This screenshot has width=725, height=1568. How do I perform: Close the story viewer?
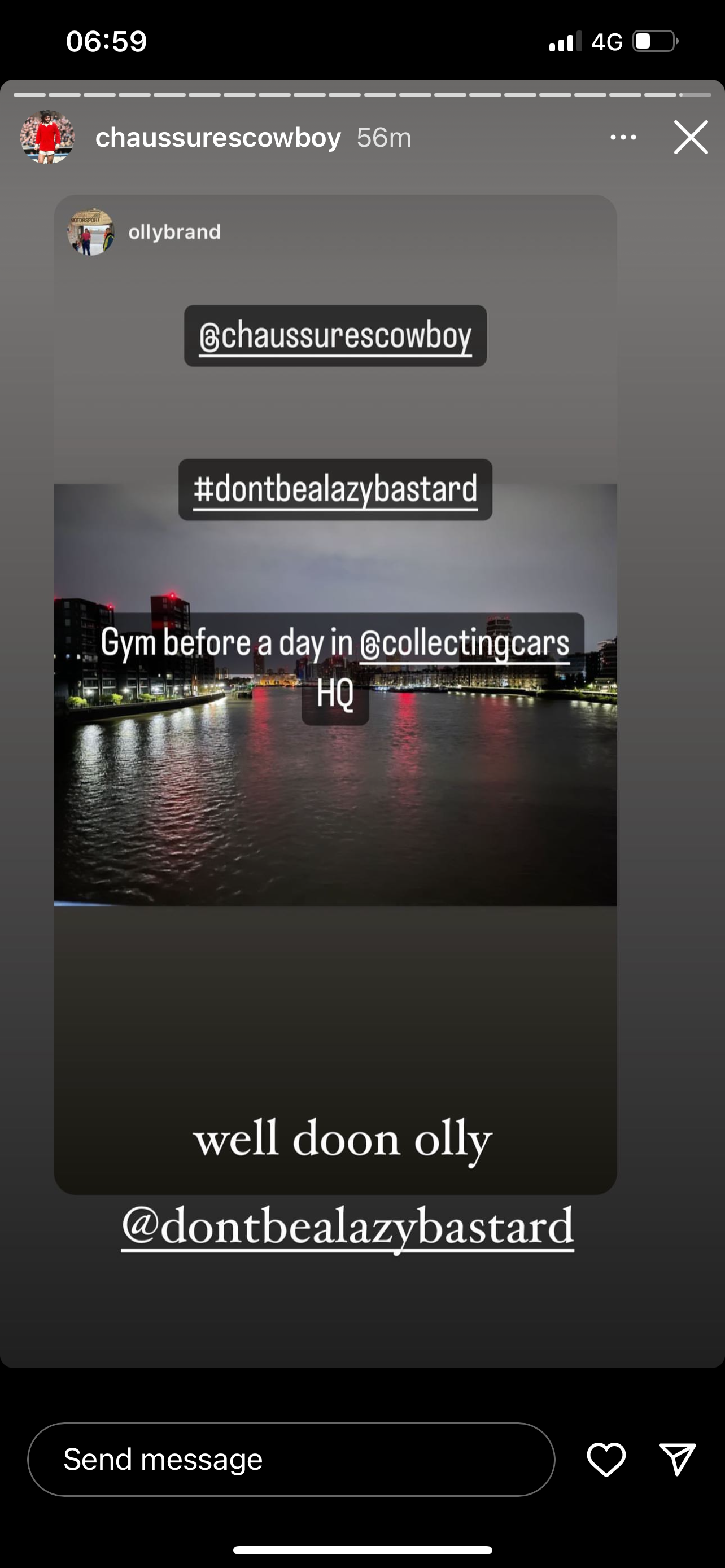click(x=691, y=137)
